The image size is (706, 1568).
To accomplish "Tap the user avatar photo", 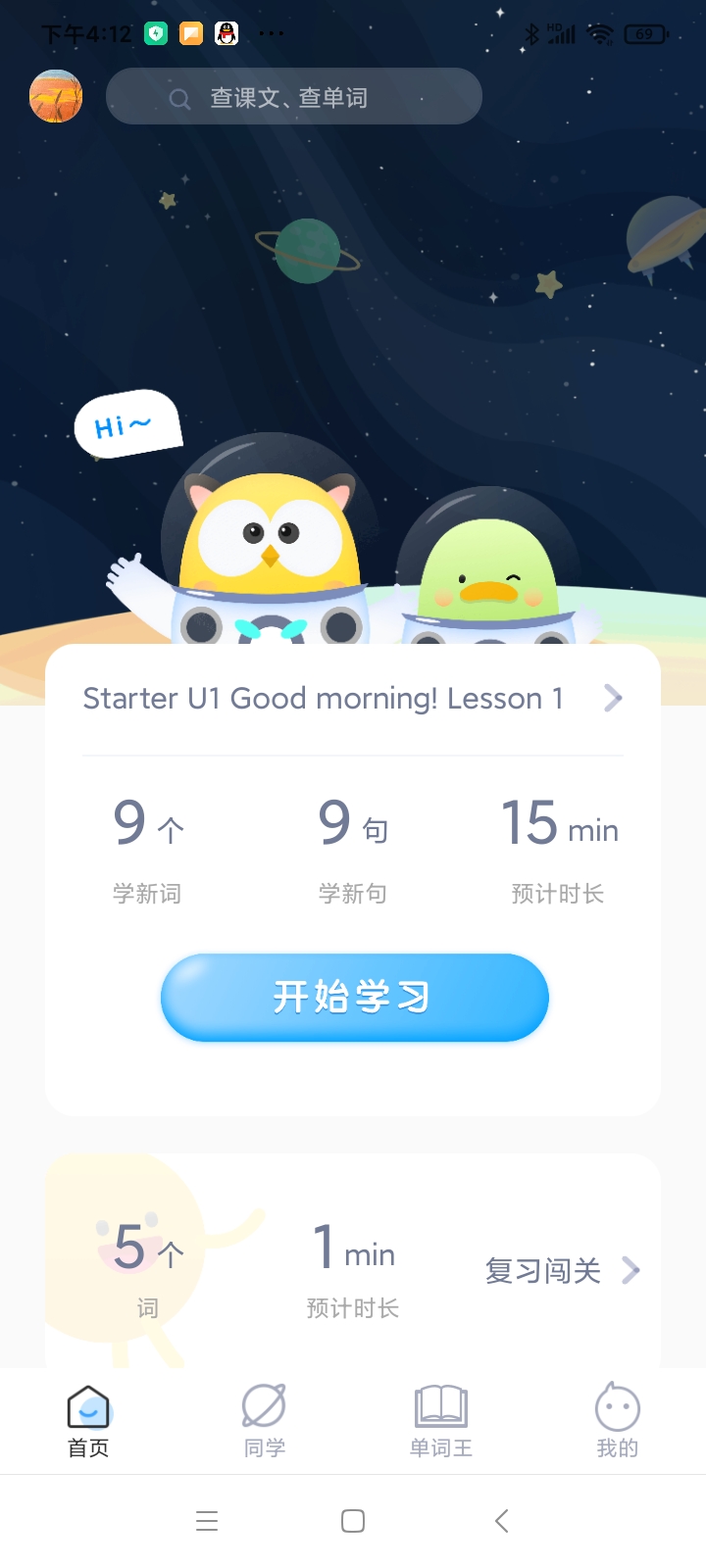I will point(56,96).
